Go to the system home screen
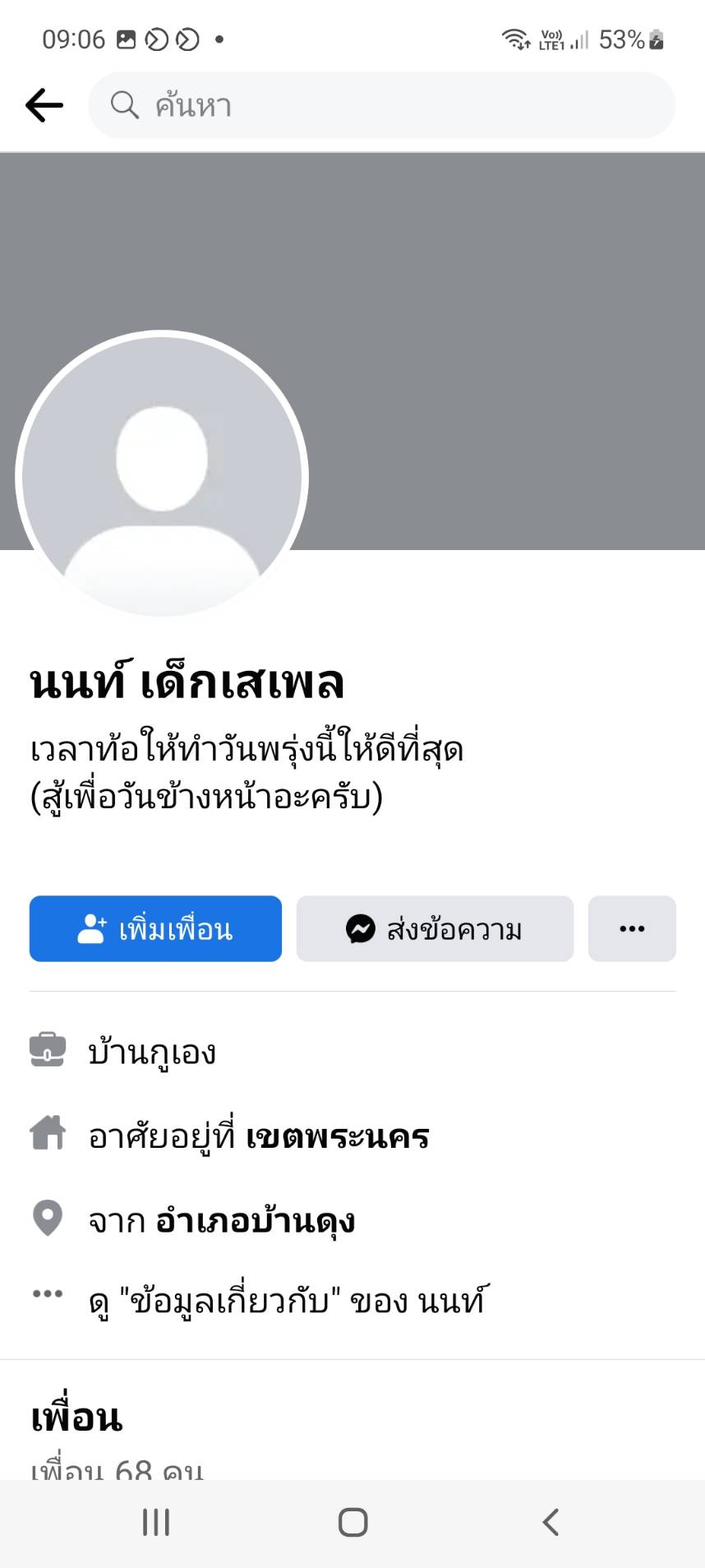Screen dimensions: 705x1568 [352, 1522]
